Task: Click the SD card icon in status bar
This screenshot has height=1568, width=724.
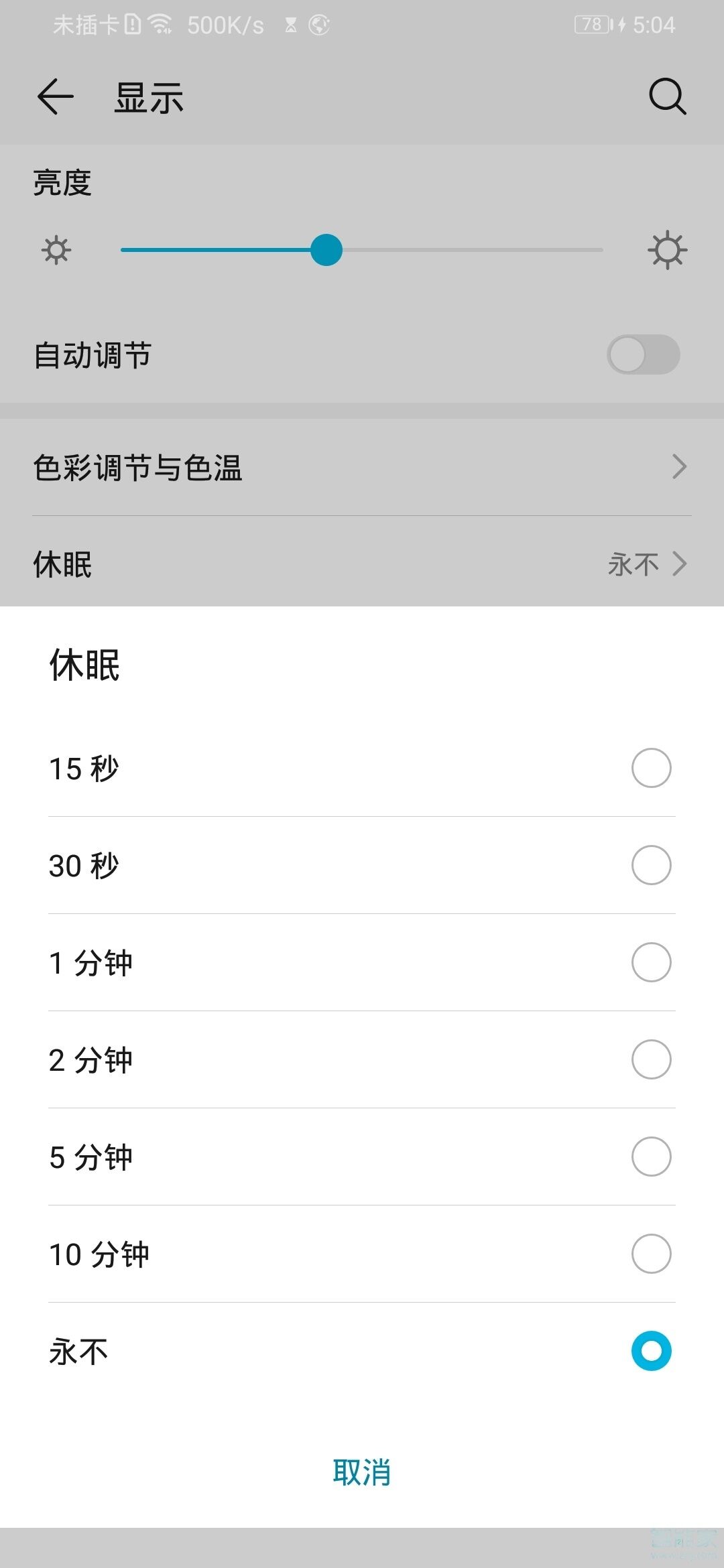Action: (132, 25)
